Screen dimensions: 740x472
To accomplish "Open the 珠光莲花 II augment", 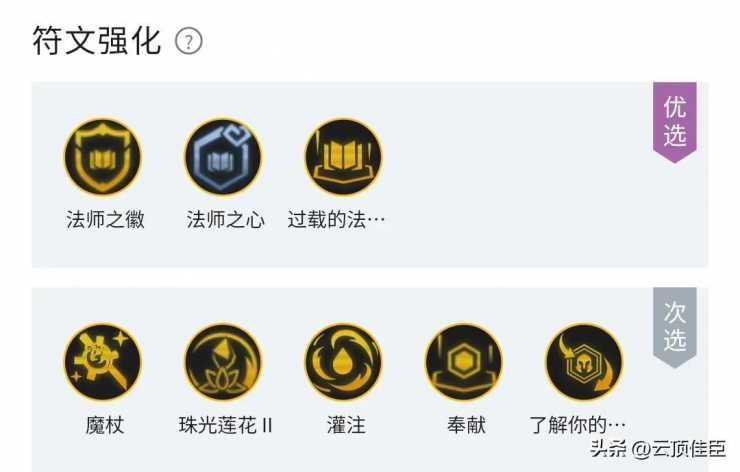I will [x=223, y=362].
